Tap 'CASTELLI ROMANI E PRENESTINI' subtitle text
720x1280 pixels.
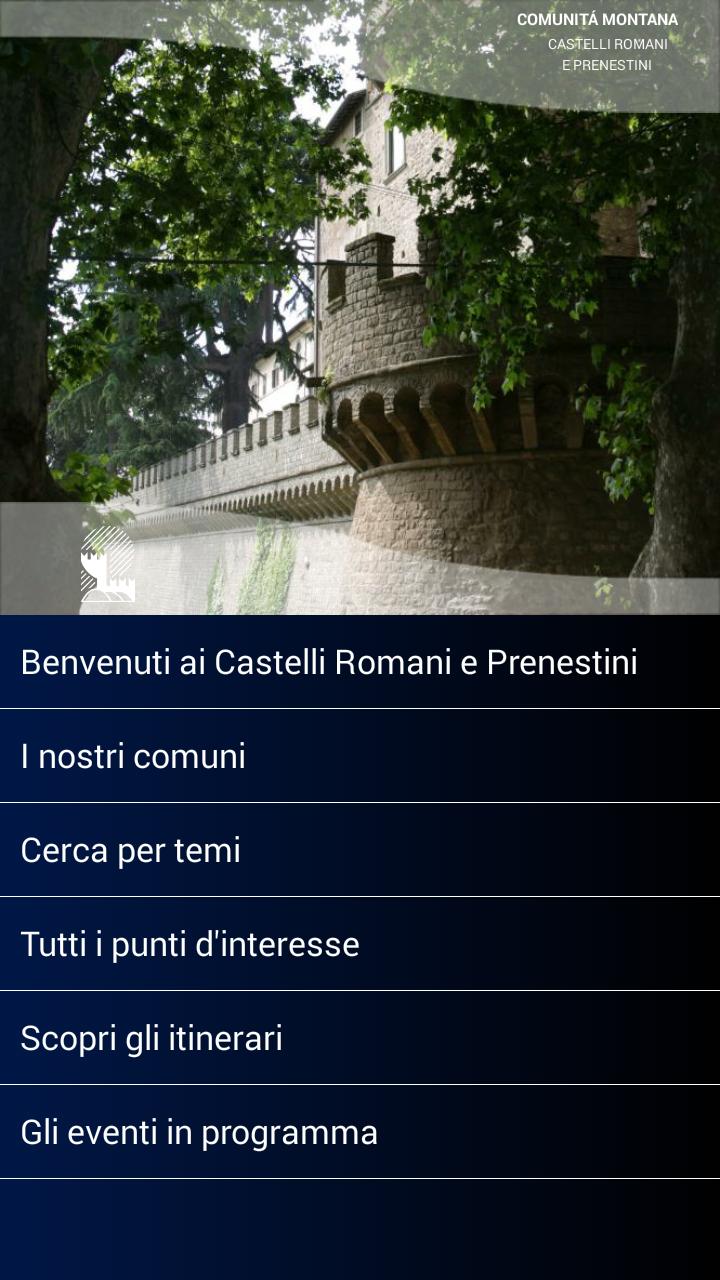tap(608, 53)
